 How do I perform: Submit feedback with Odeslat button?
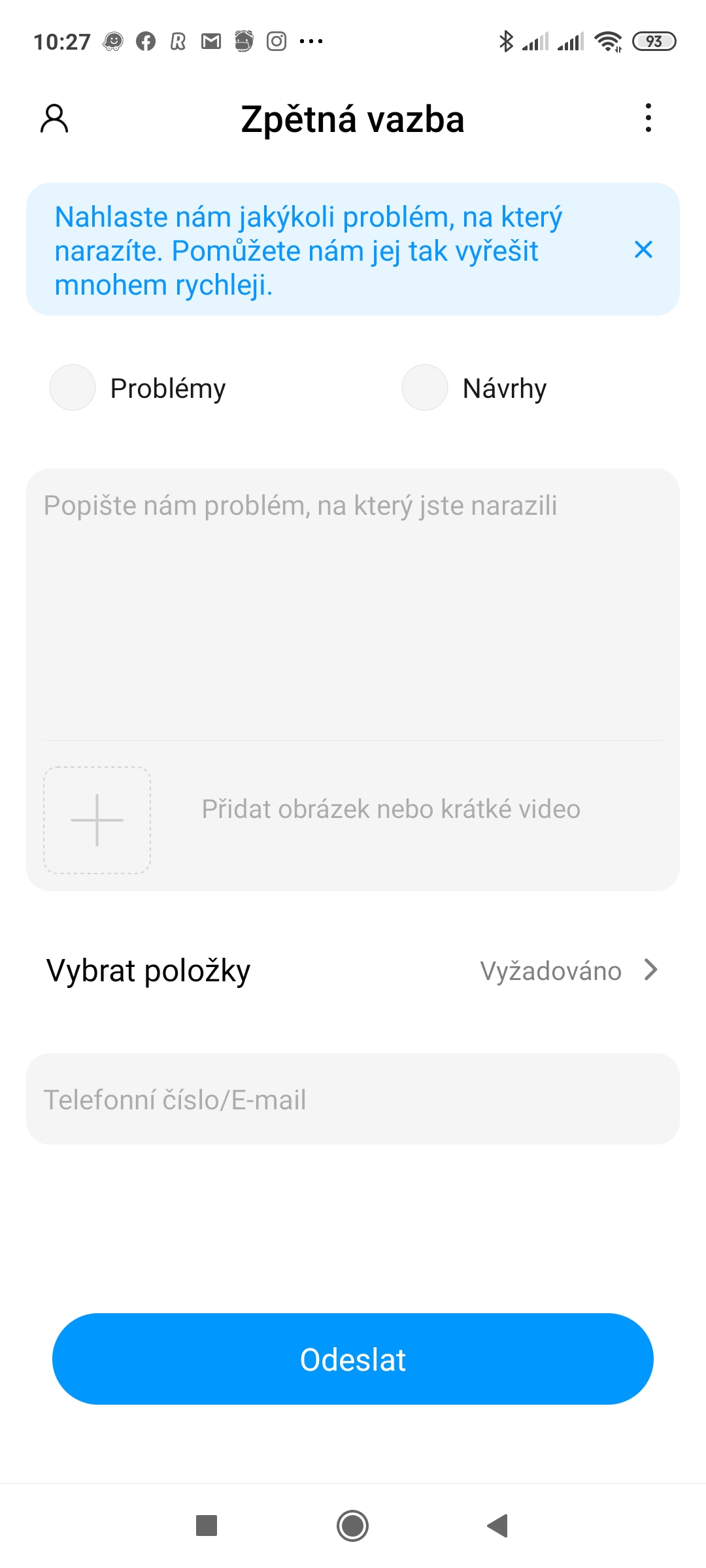(x=353, y=1360)
